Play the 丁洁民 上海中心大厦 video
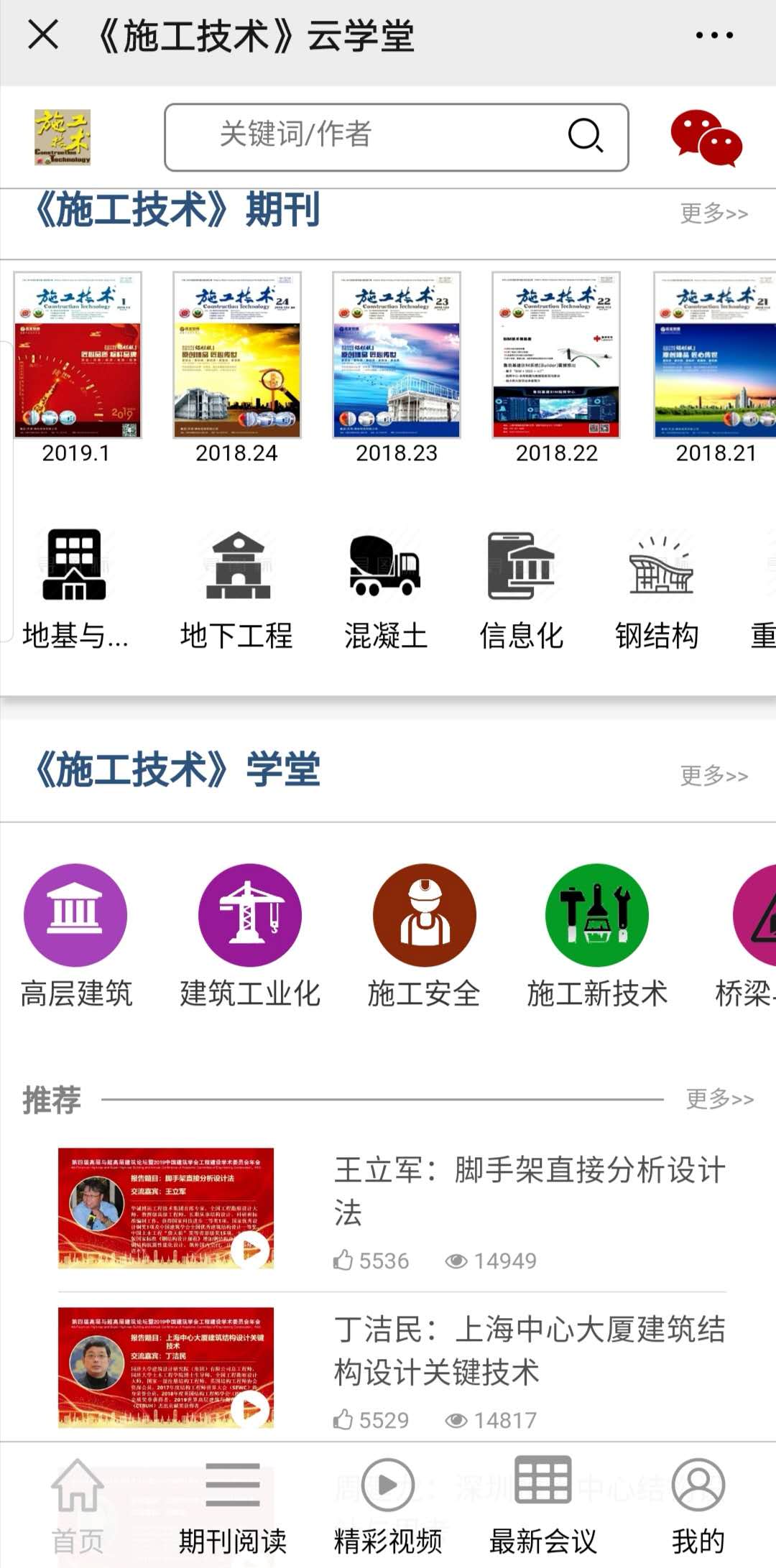 tap(167, 1367)
